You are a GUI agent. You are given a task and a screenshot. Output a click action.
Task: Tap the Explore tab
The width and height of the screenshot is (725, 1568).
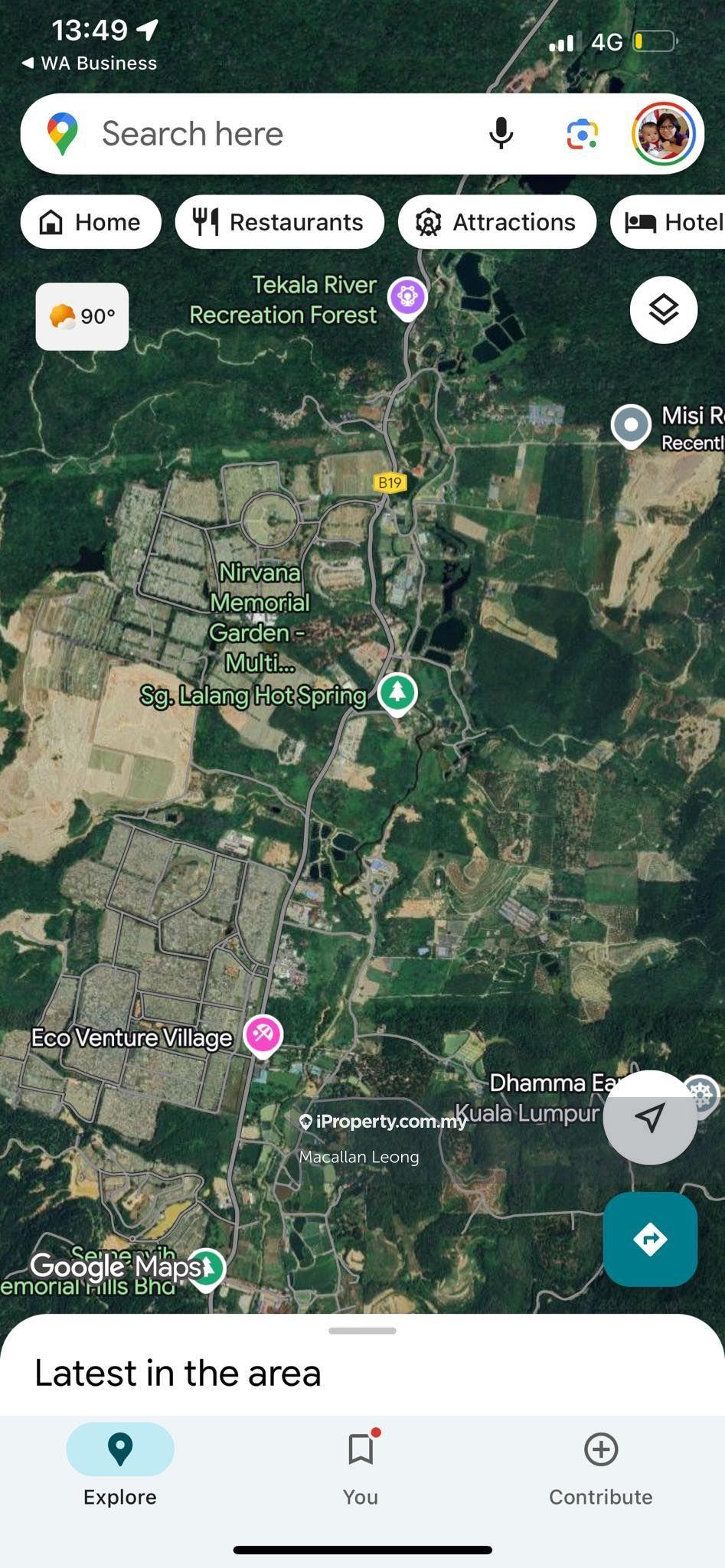tap(120, 1462)
